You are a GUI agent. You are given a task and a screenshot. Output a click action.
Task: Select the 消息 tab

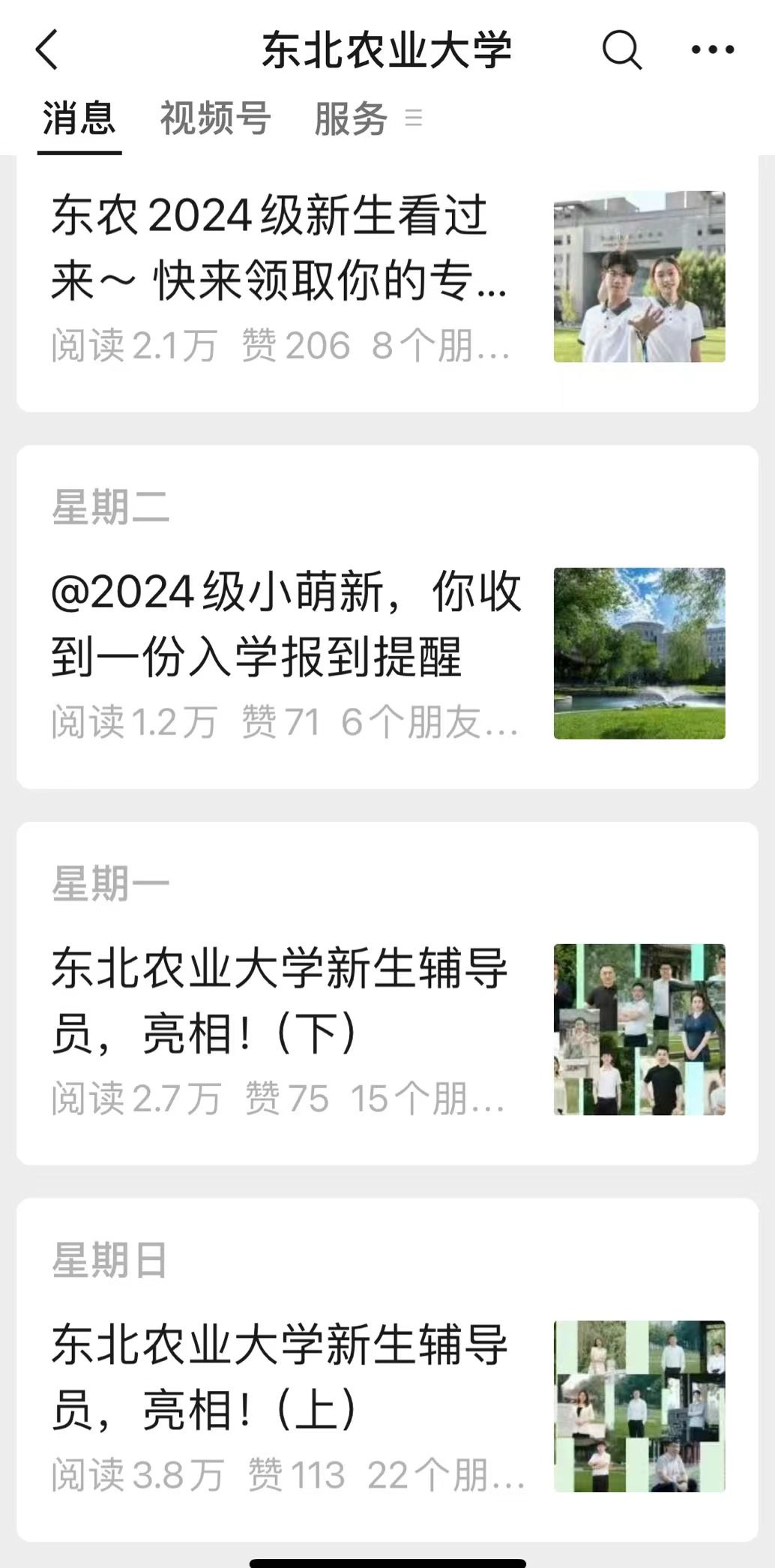(x=79, y=116)
